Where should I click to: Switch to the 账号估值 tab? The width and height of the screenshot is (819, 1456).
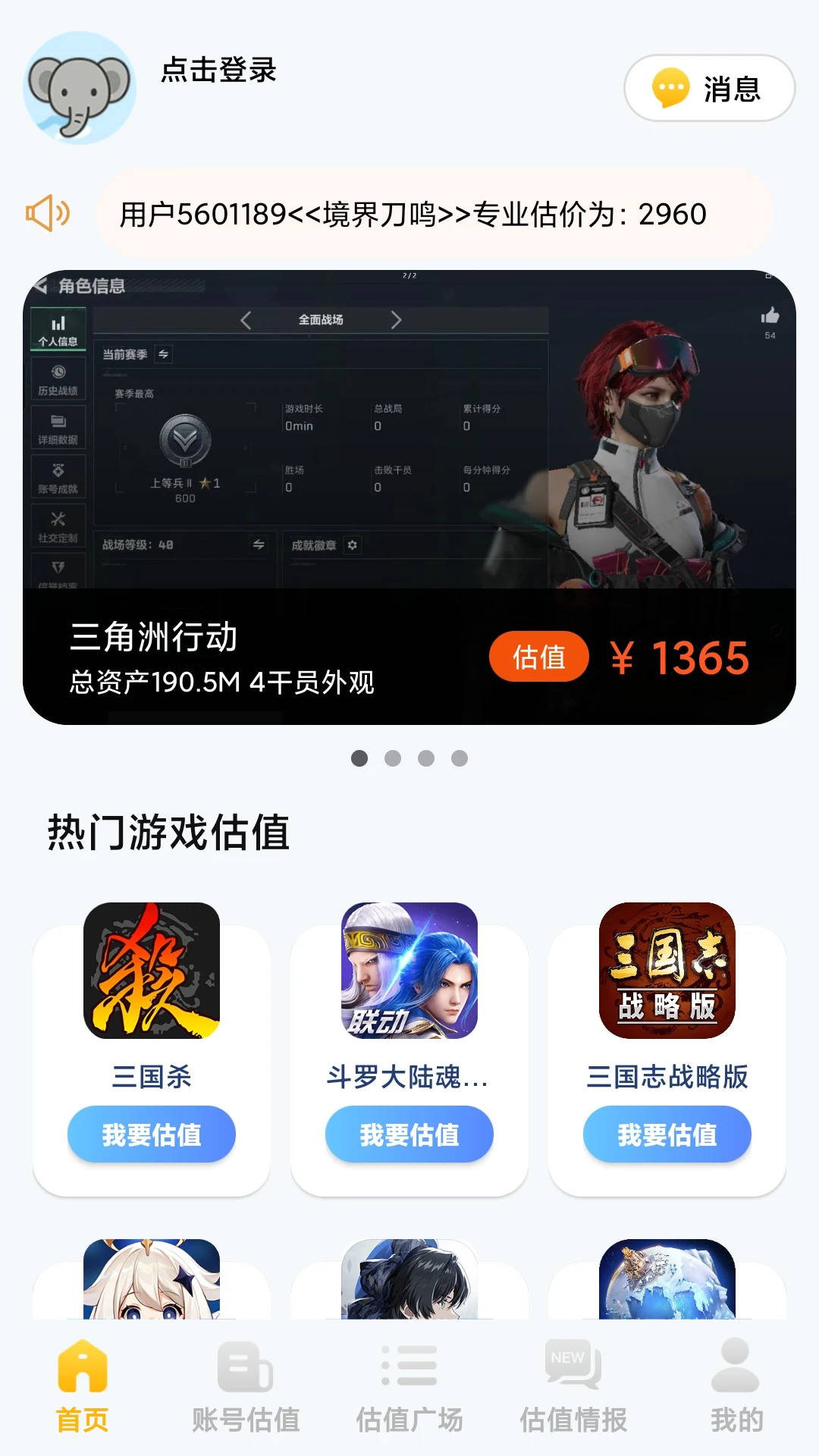coord(246,1386)
